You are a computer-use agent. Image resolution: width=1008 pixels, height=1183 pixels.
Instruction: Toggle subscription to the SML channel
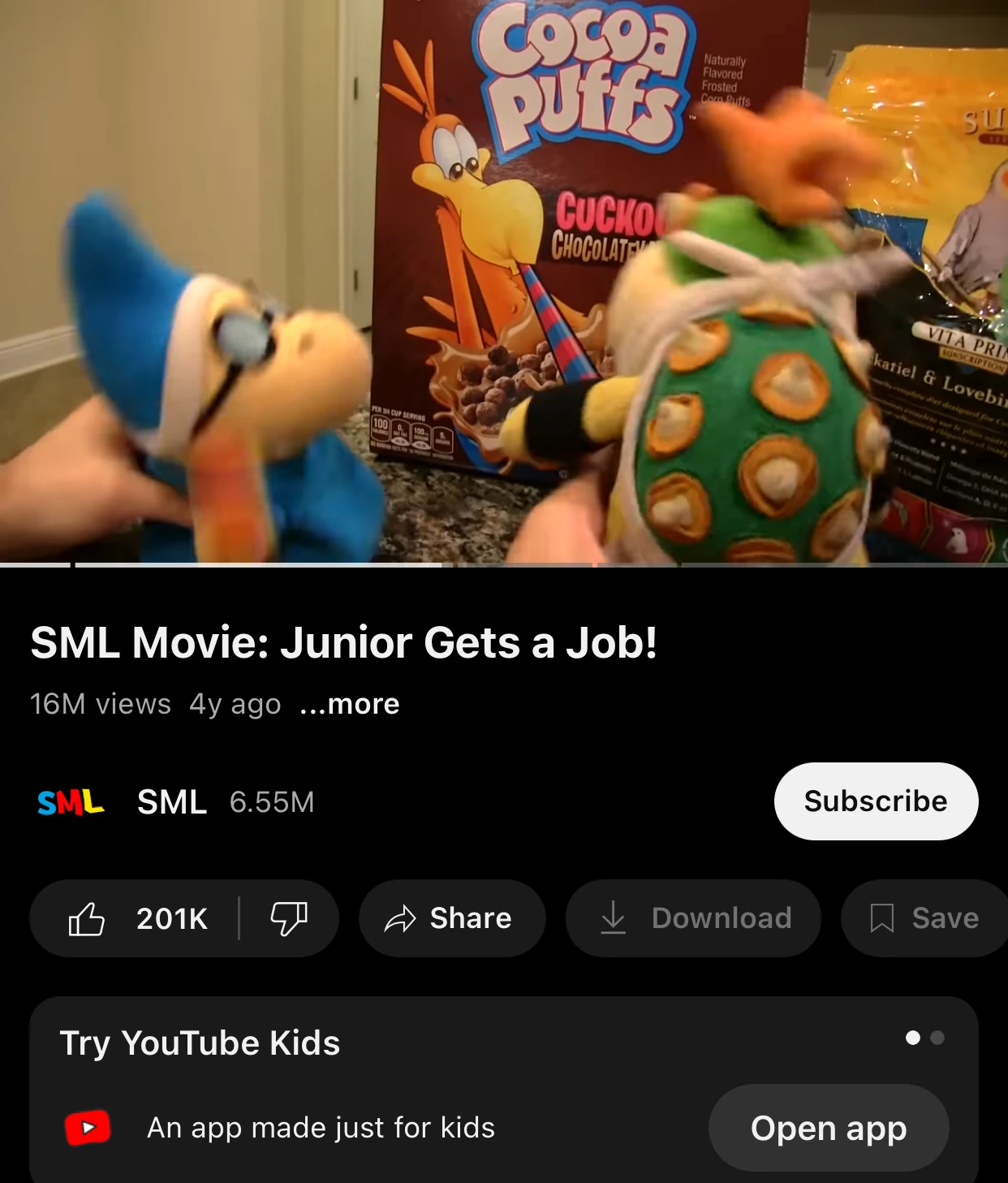[876, 801]
